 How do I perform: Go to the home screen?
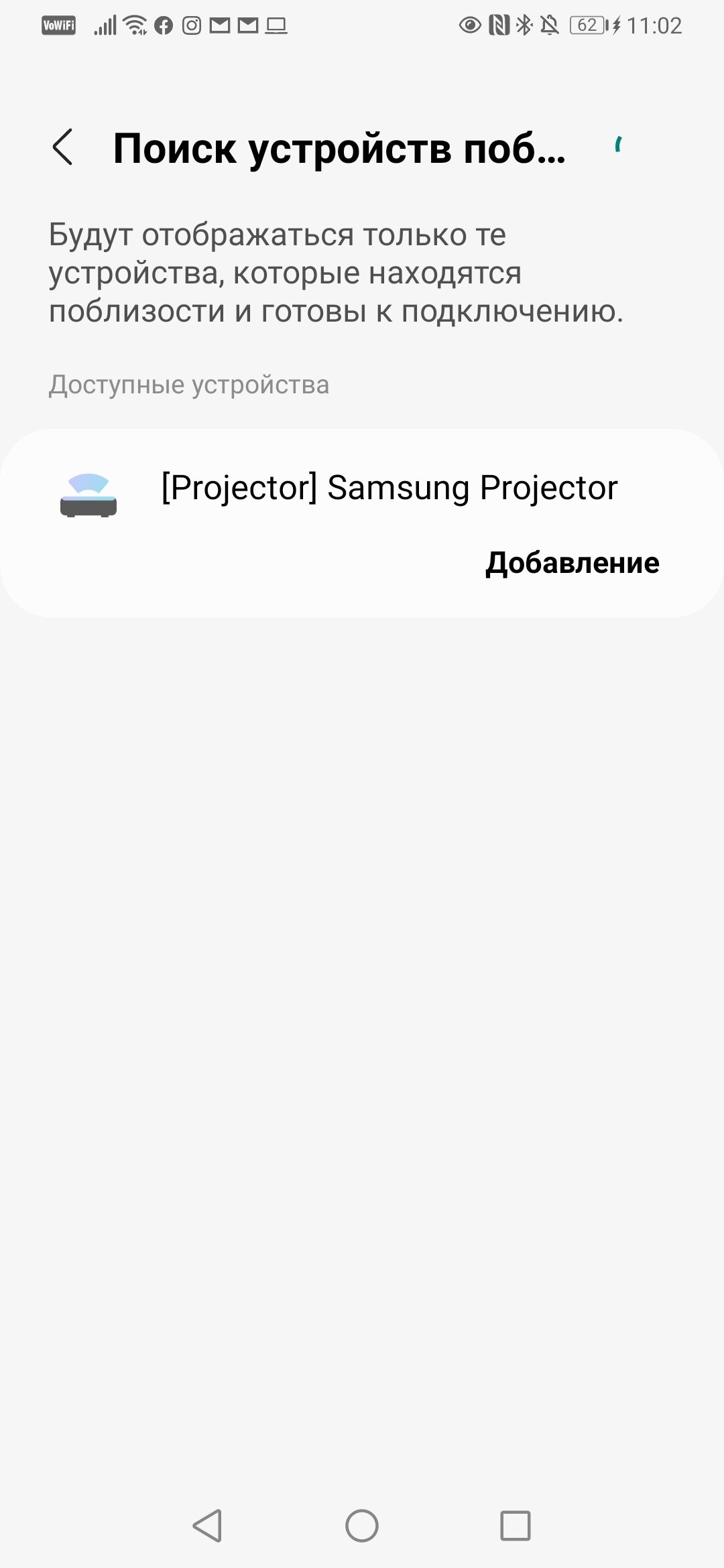click(362, 1526)
